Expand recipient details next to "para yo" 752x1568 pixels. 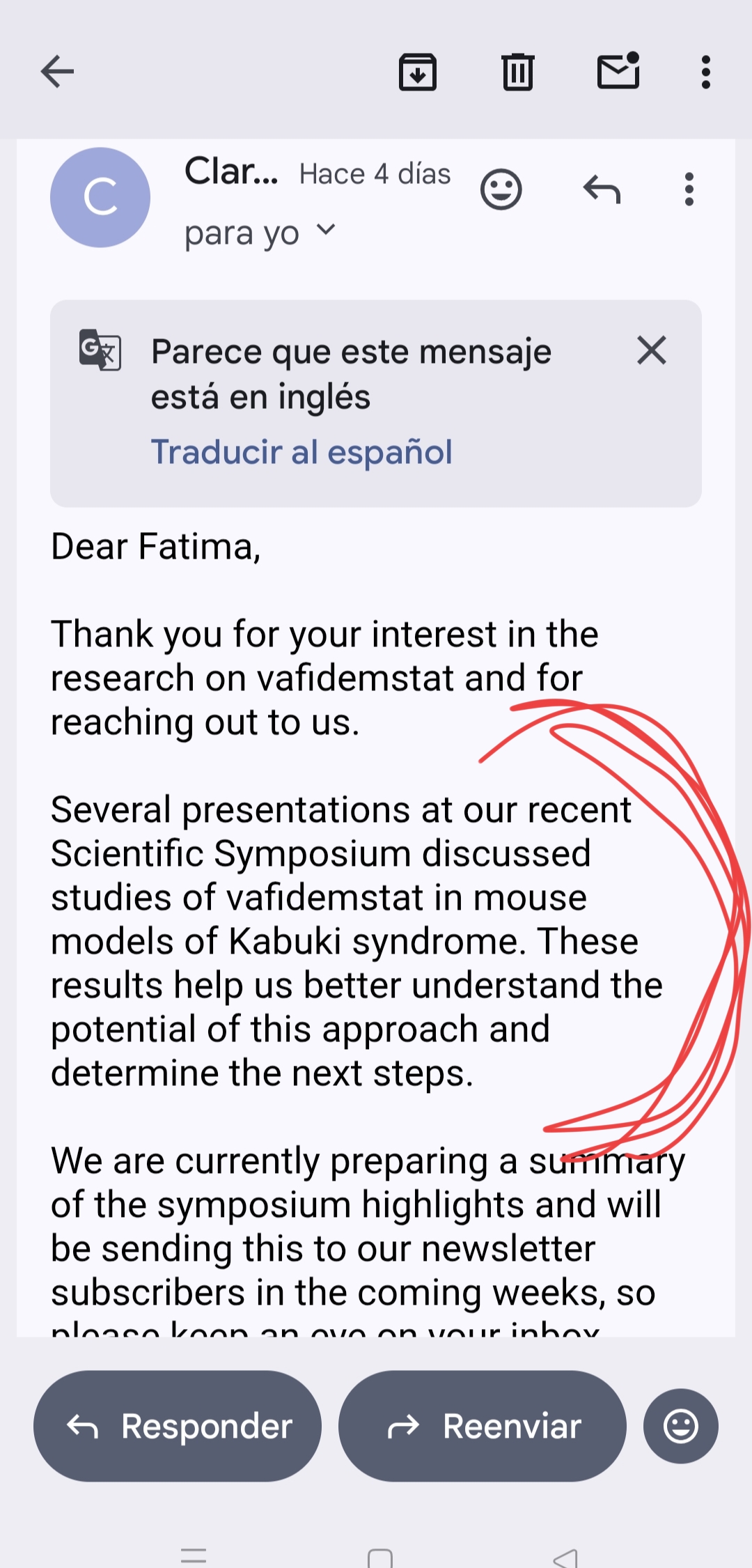coord(326,230)
